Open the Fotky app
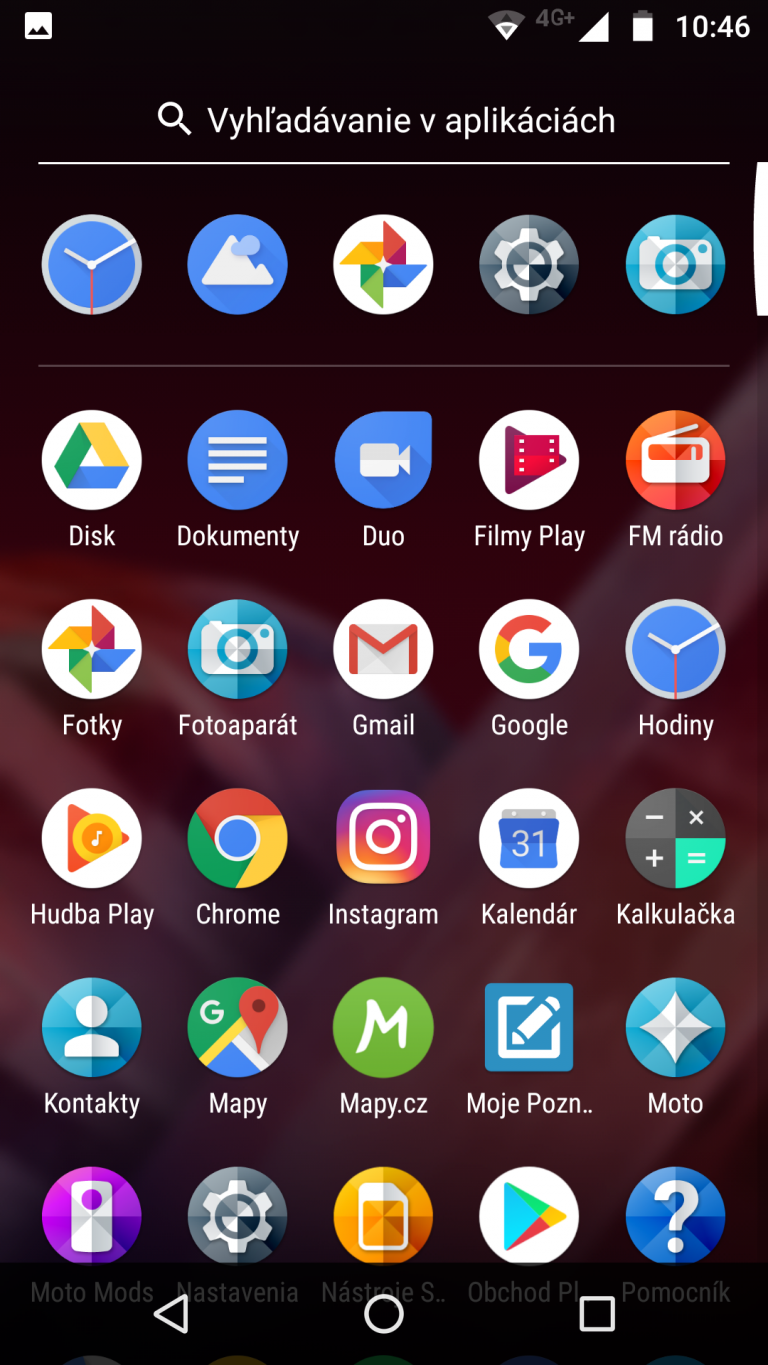 (x=92, y=650)
